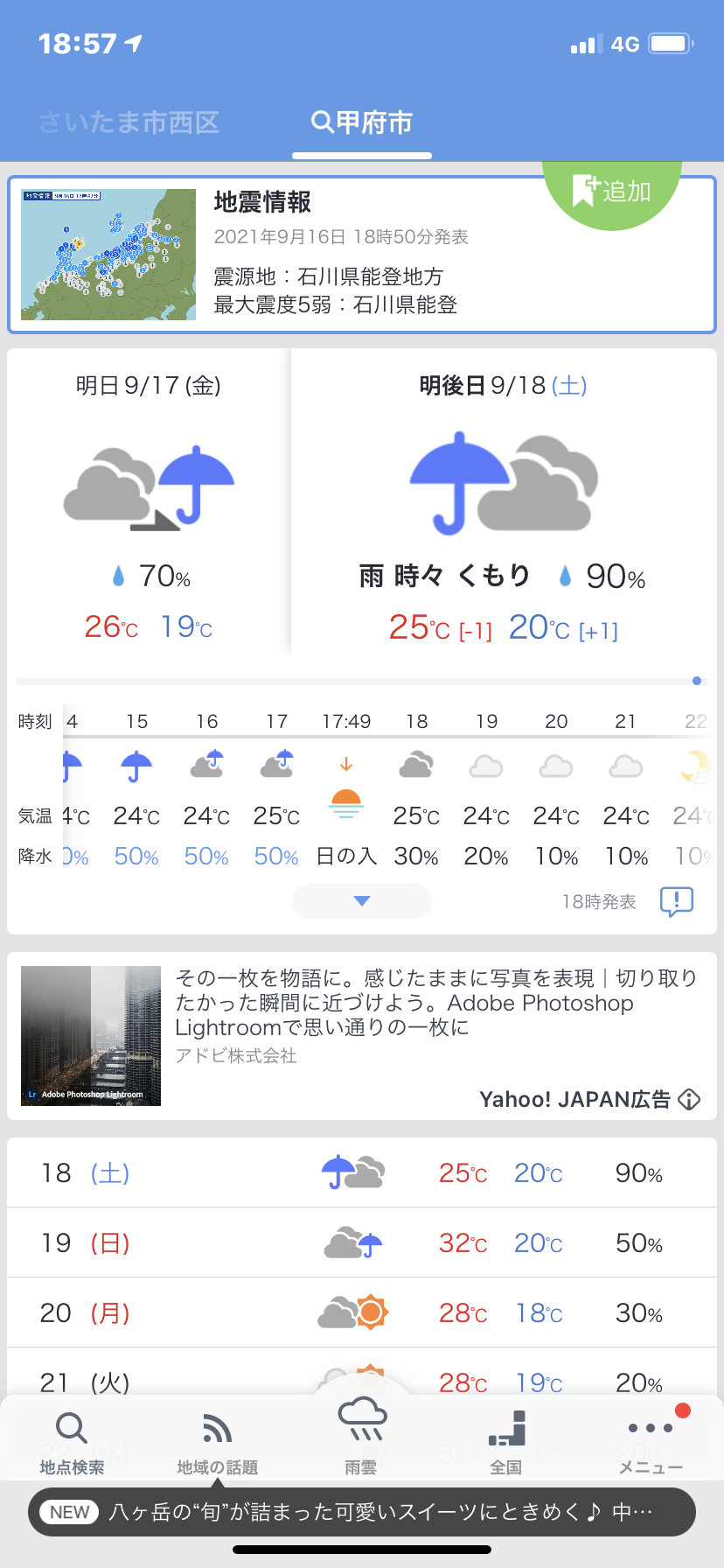
Task: Go to the 地域の話題 tab
Action: point(217,1442)
